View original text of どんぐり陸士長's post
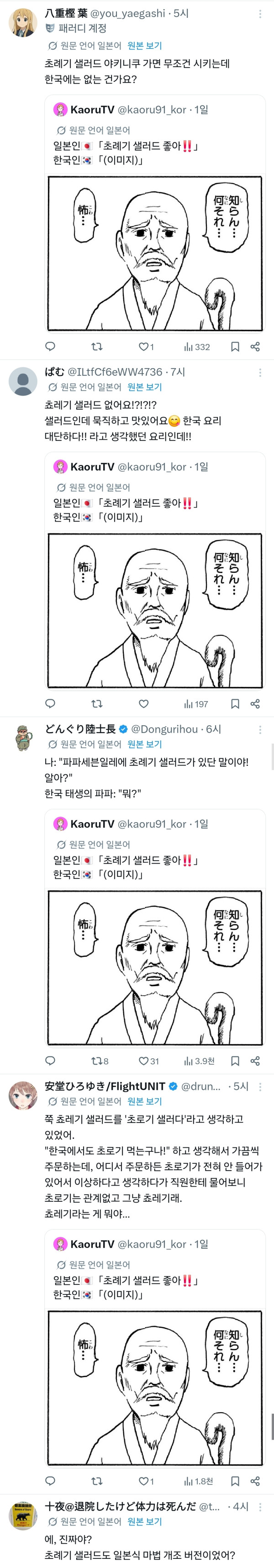This screenshot has width=274, height=1568. point(144,744)
